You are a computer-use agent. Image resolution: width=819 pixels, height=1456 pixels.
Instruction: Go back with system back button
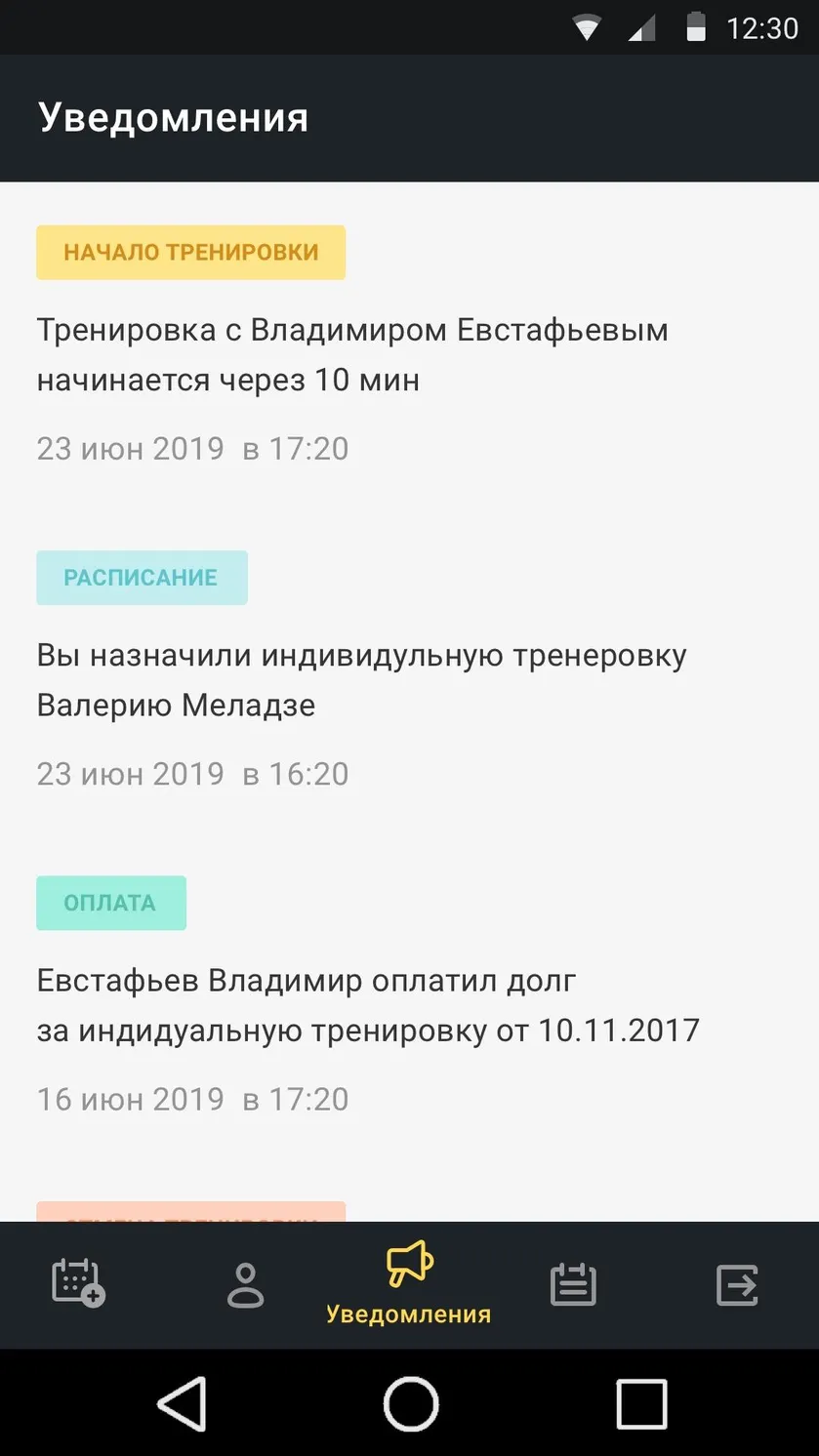182,1403
